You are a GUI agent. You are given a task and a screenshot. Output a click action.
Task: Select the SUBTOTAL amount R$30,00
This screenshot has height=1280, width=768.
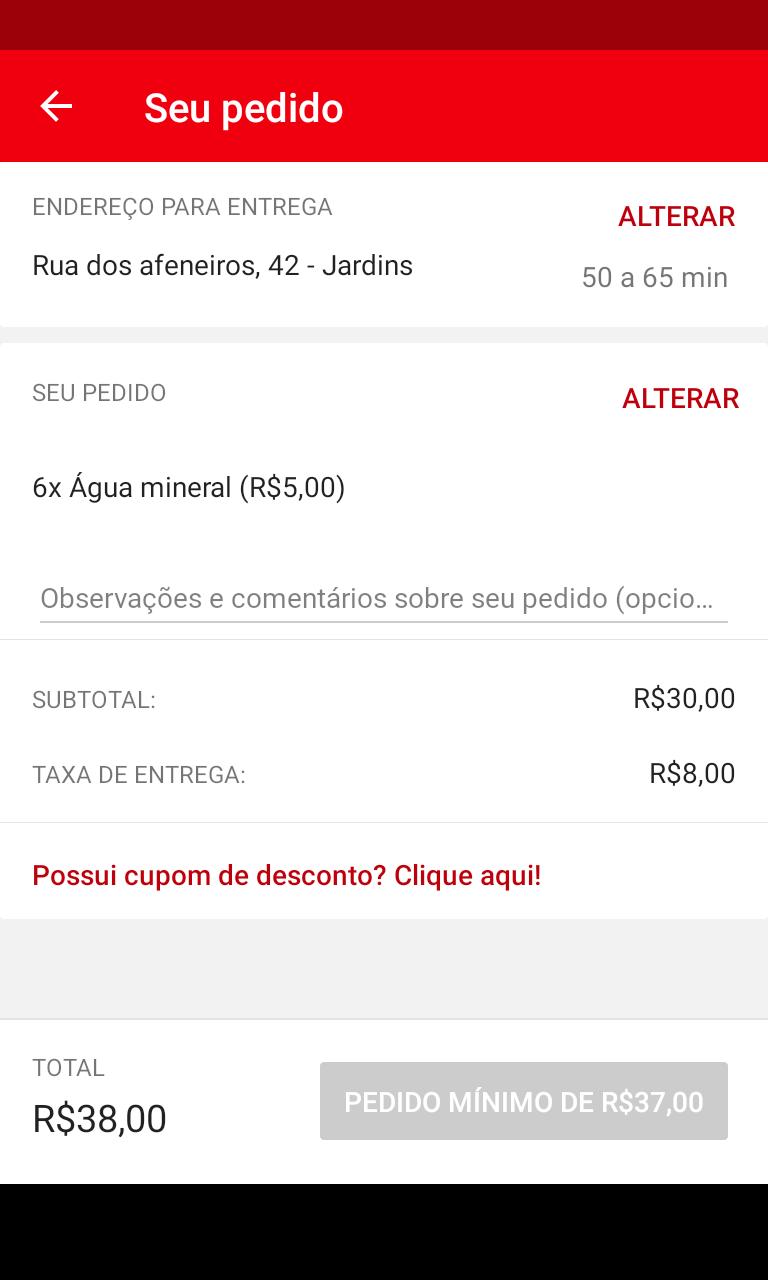(683, 698)
